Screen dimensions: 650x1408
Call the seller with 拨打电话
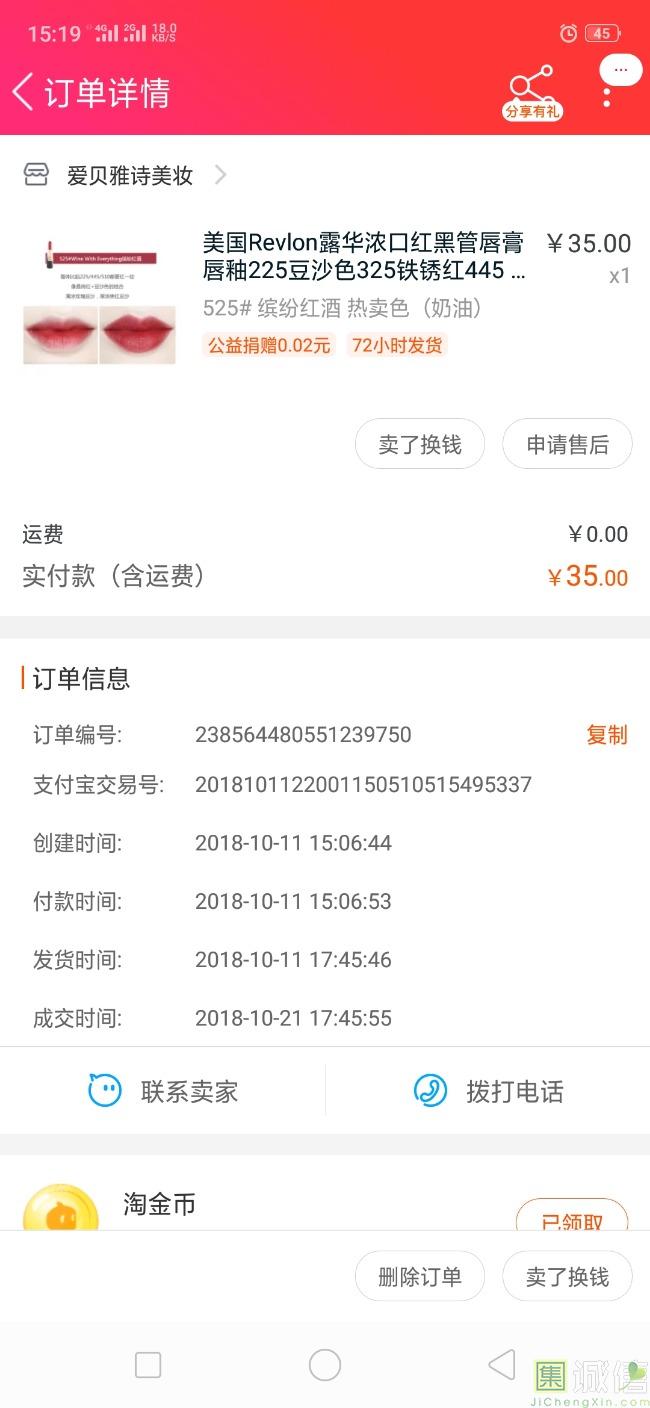pos(488,1091)
